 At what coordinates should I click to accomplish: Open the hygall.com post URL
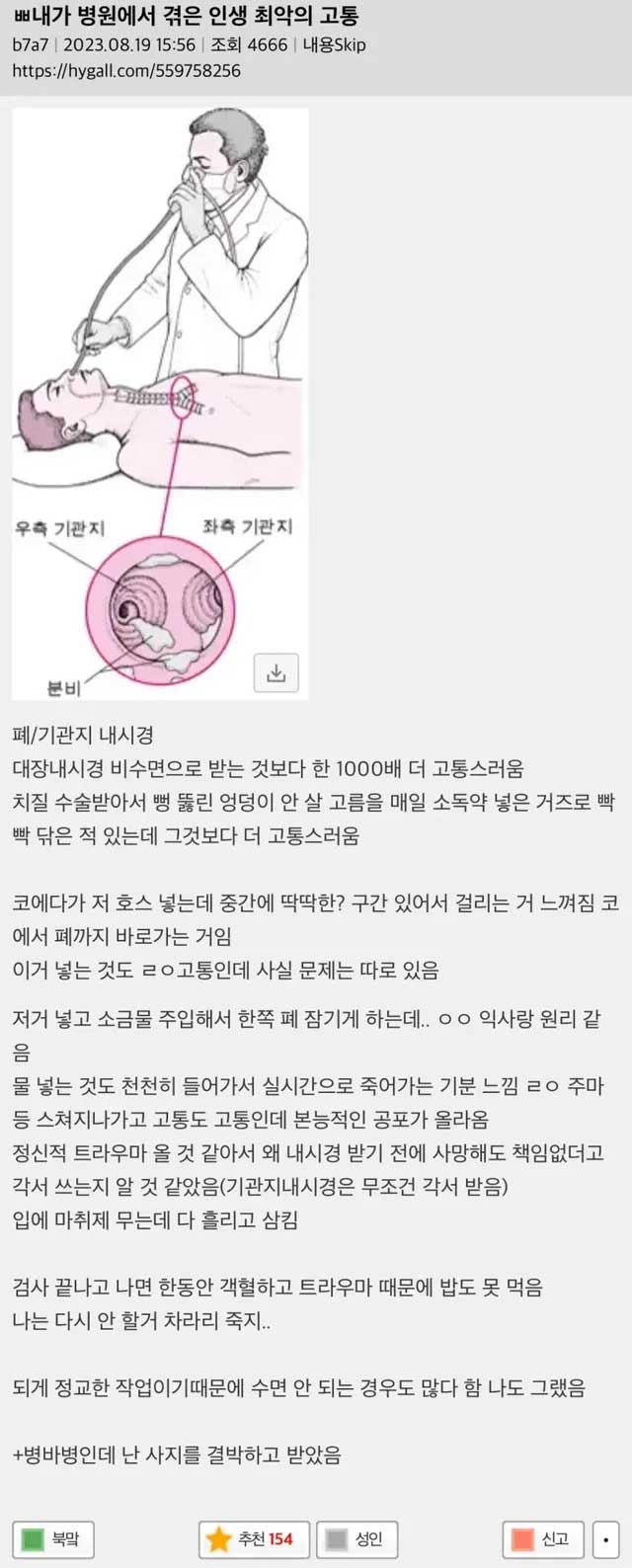pyautogui.click(x=126, y=70)
